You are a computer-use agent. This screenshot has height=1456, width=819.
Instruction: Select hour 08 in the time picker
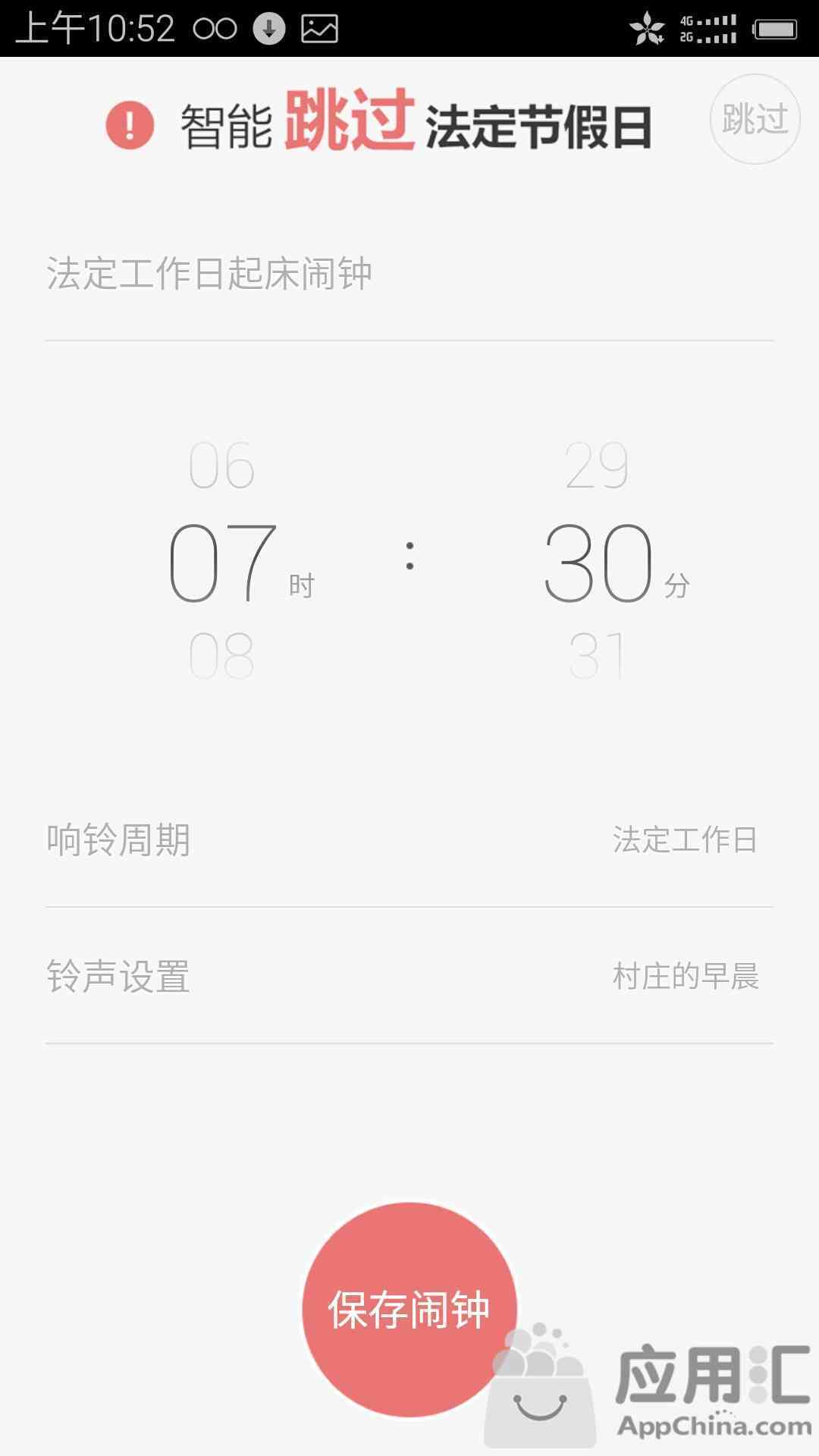point(221,656)
